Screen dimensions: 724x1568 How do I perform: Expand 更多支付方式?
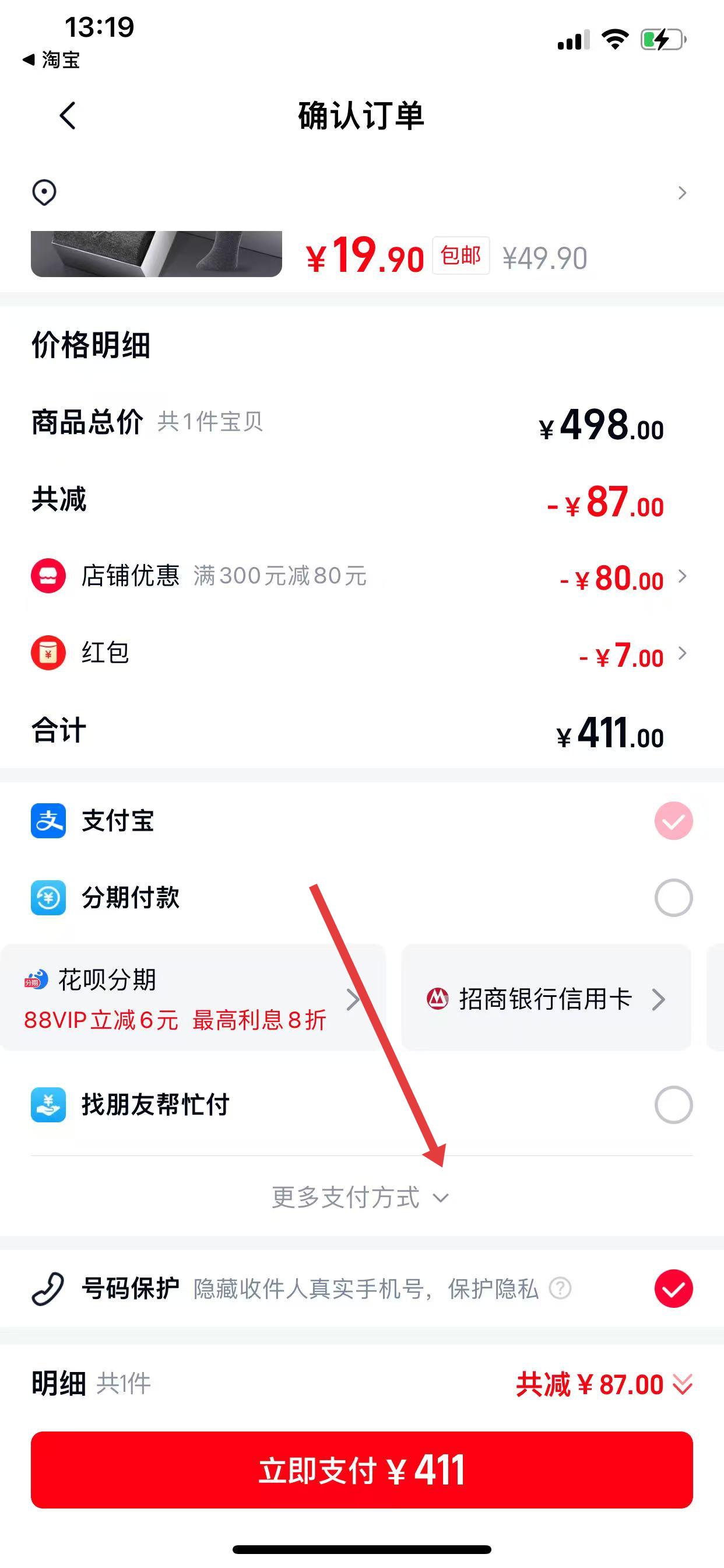click(360, 1198)
